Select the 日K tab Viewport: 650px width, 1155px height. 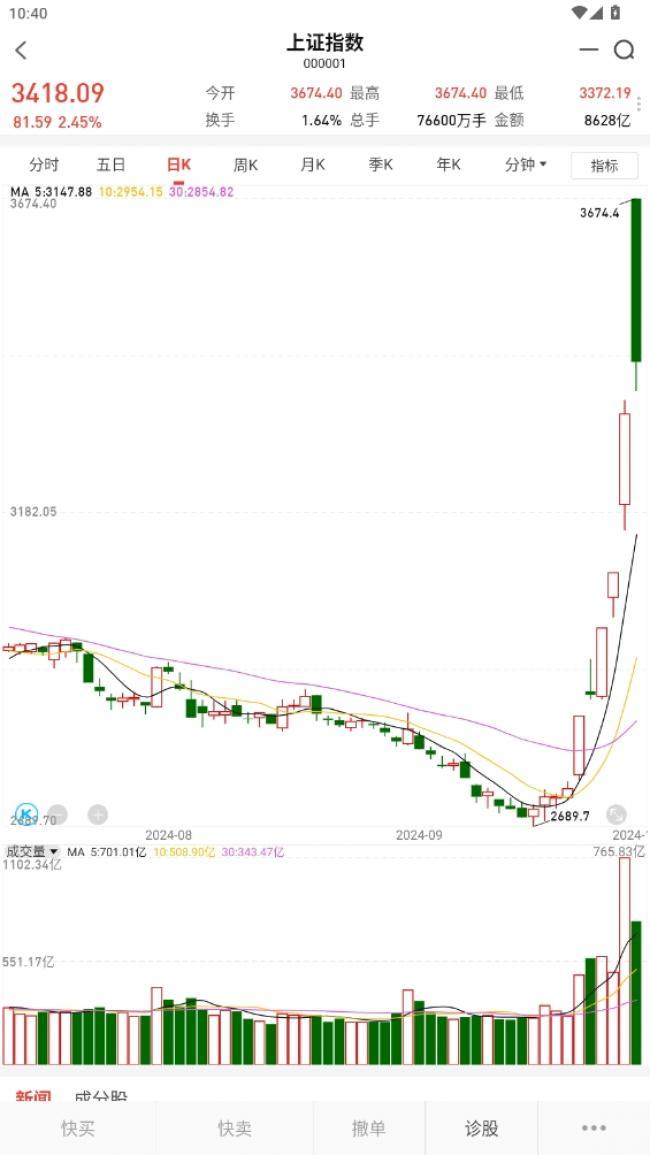(179, 164)
